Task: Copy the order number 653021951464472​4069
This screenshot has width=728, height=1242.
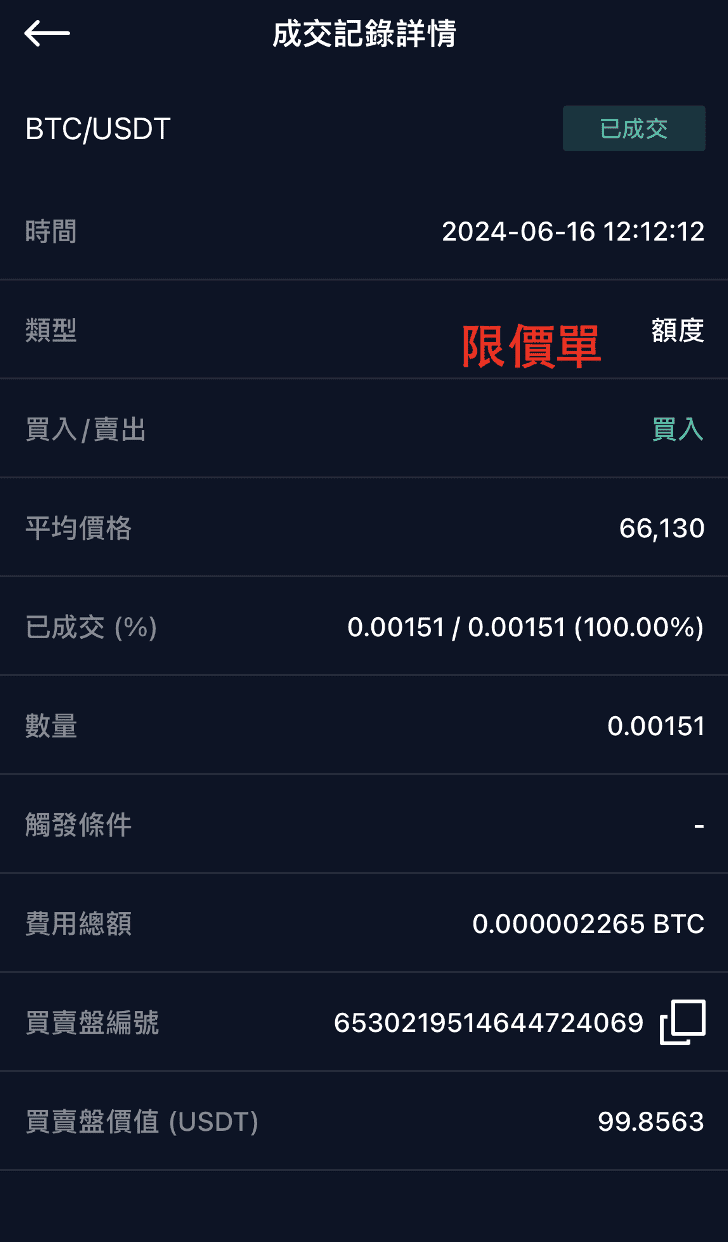Action: pyautogui.click(x=683, y=1022)
